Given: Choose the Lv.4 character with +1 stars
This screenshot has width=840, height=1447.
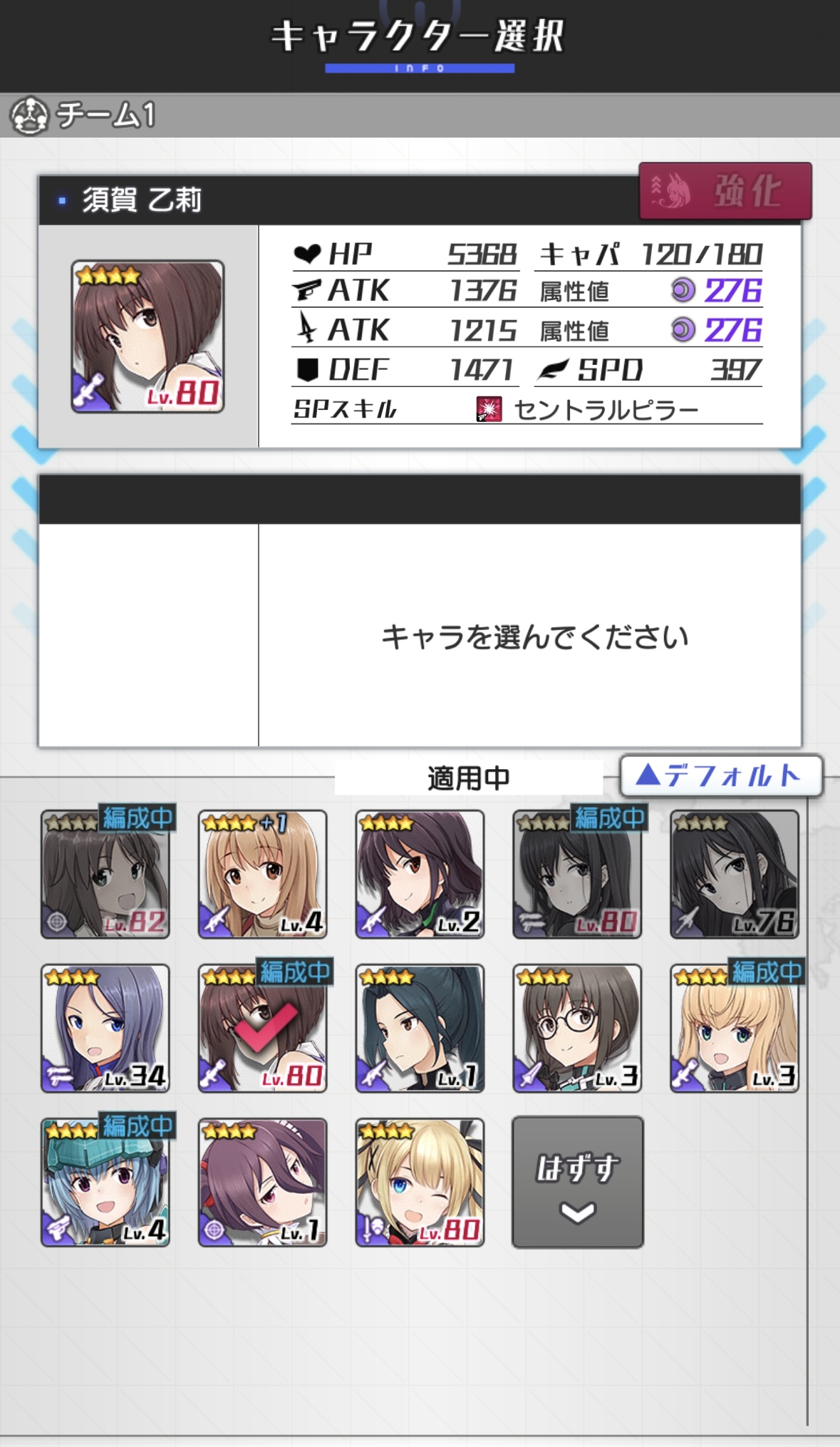Looking at the screenshot, I should coord(262,874).
